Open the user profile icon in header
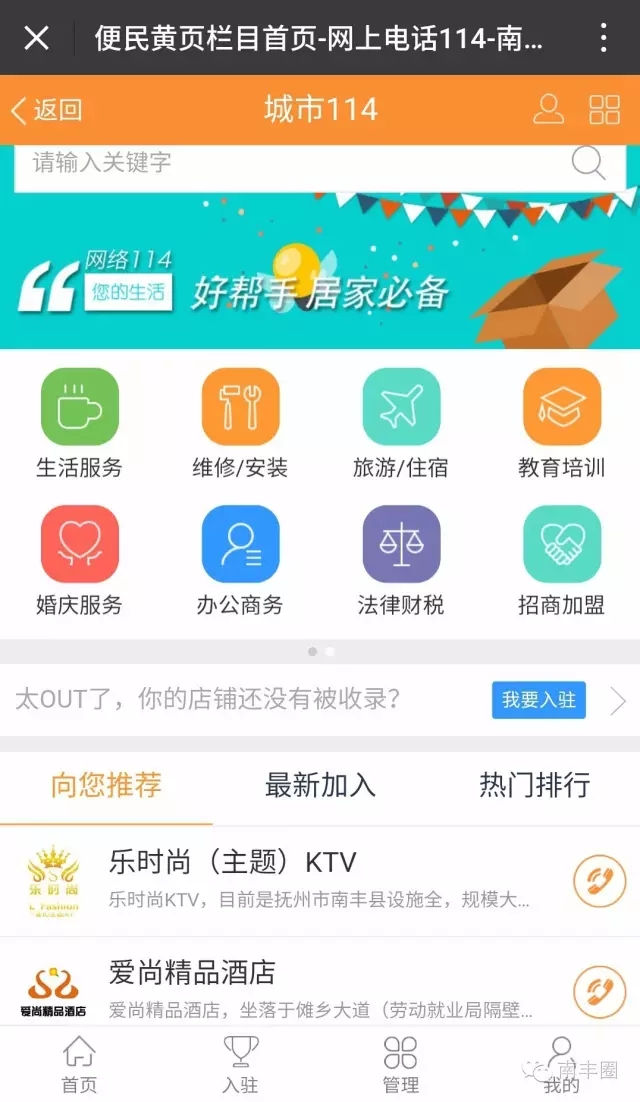640x1102 pixels. click(548, 110)
